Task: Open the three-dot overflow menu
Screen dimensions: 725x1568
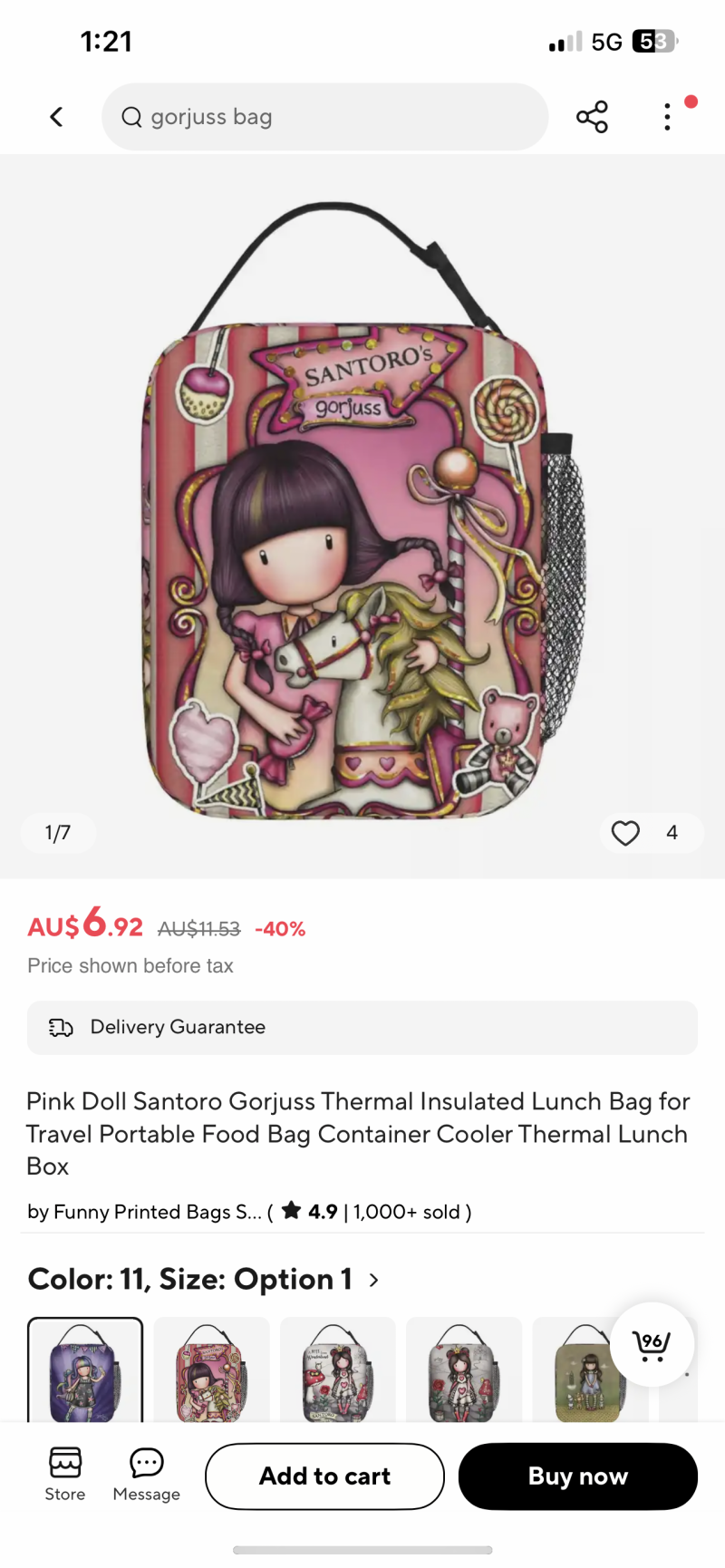Action: coord(667,117)
